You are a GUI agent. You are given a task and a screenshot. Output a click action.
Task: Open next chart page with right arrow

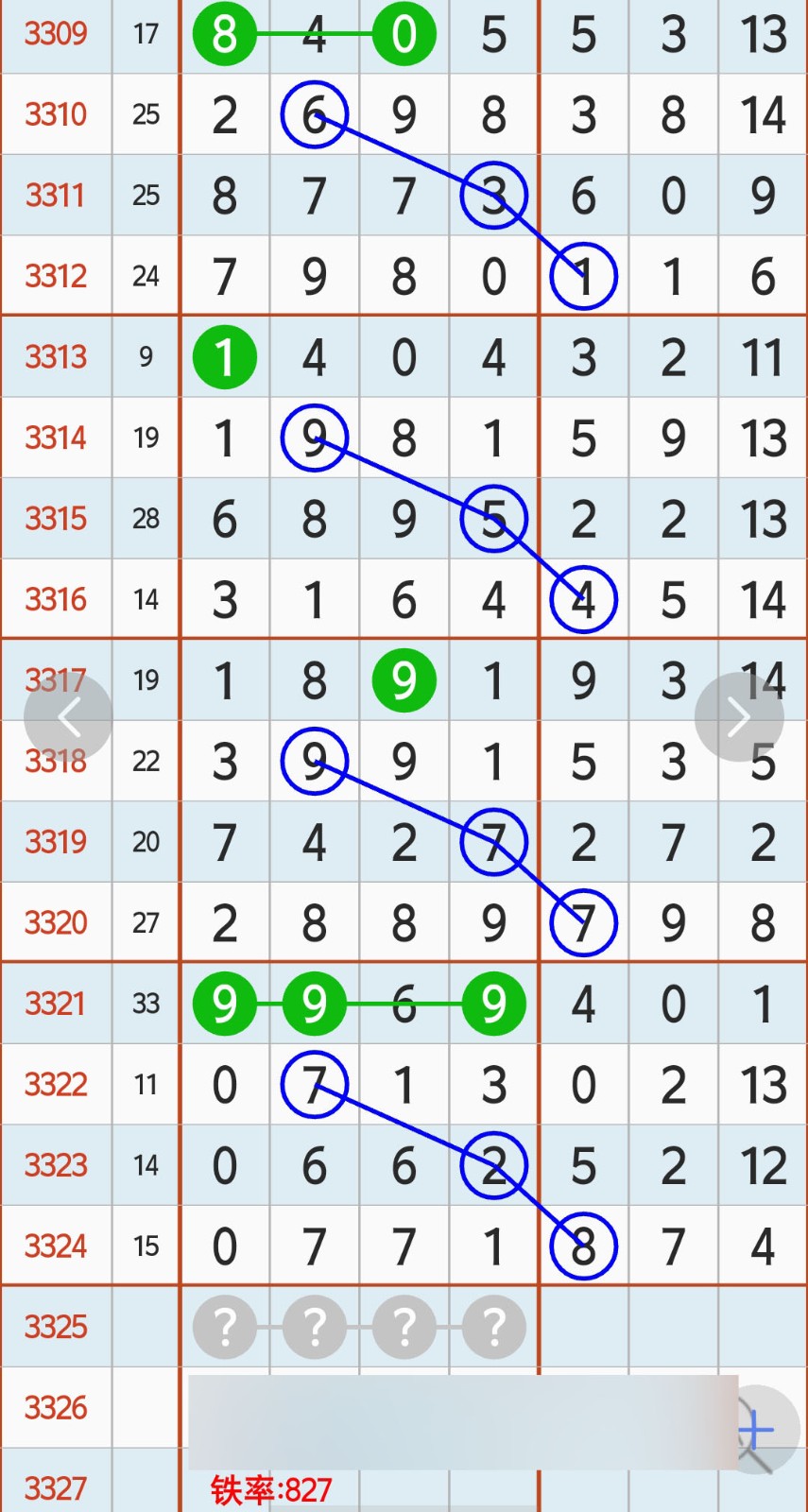pyautogui.click(x=740, y=716)
